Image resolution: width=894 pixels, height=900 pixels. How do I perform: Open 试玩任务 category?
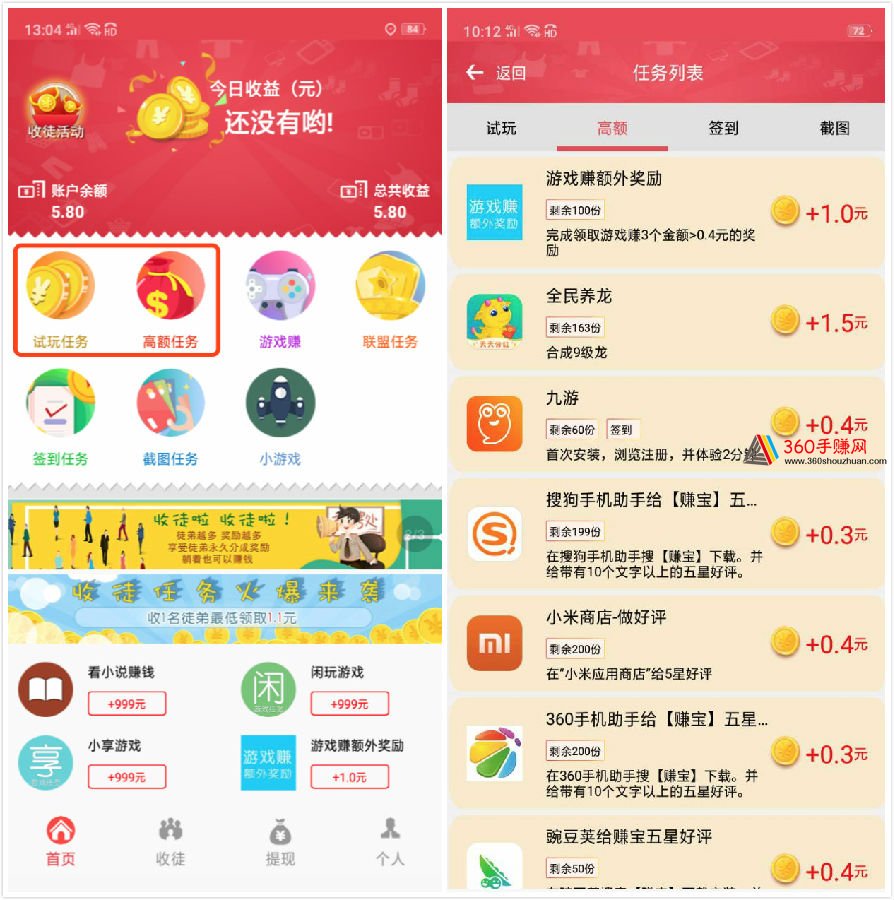point(60,298)
